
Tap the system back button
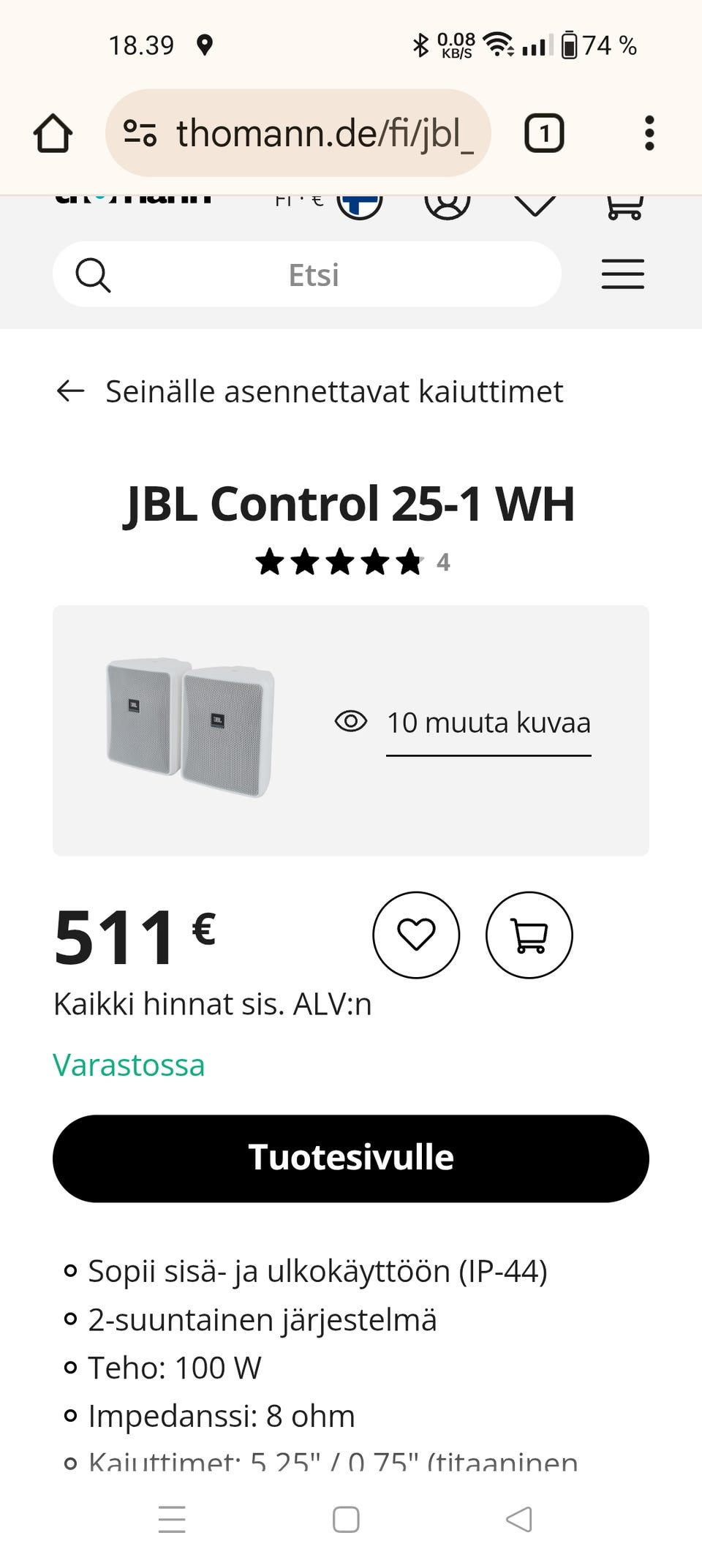pyautogui.click(x=518, y=1519)
